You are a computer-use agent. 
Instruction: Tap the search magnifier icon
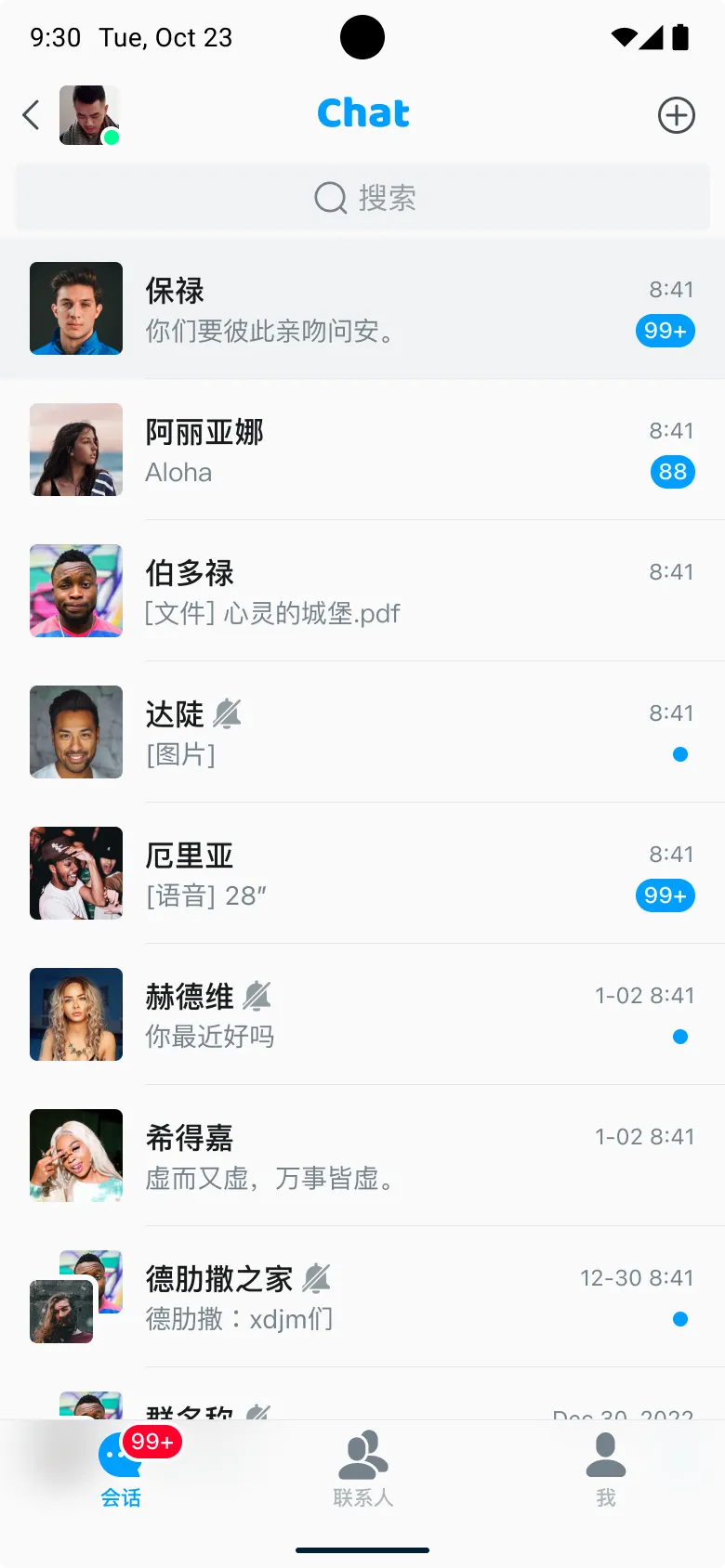(x=330, y=198)
